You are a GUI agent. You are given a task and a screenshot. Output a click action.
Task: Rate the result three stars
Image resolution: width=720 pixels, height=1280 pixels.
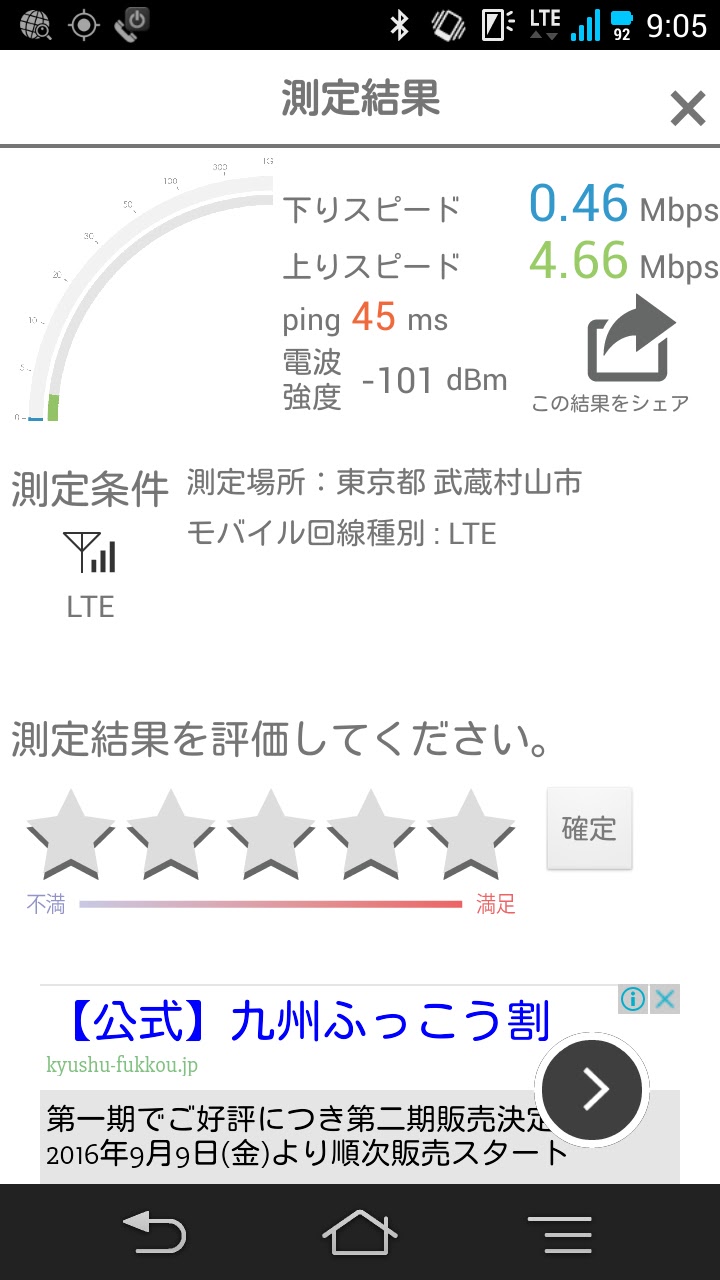pos(270,833)
